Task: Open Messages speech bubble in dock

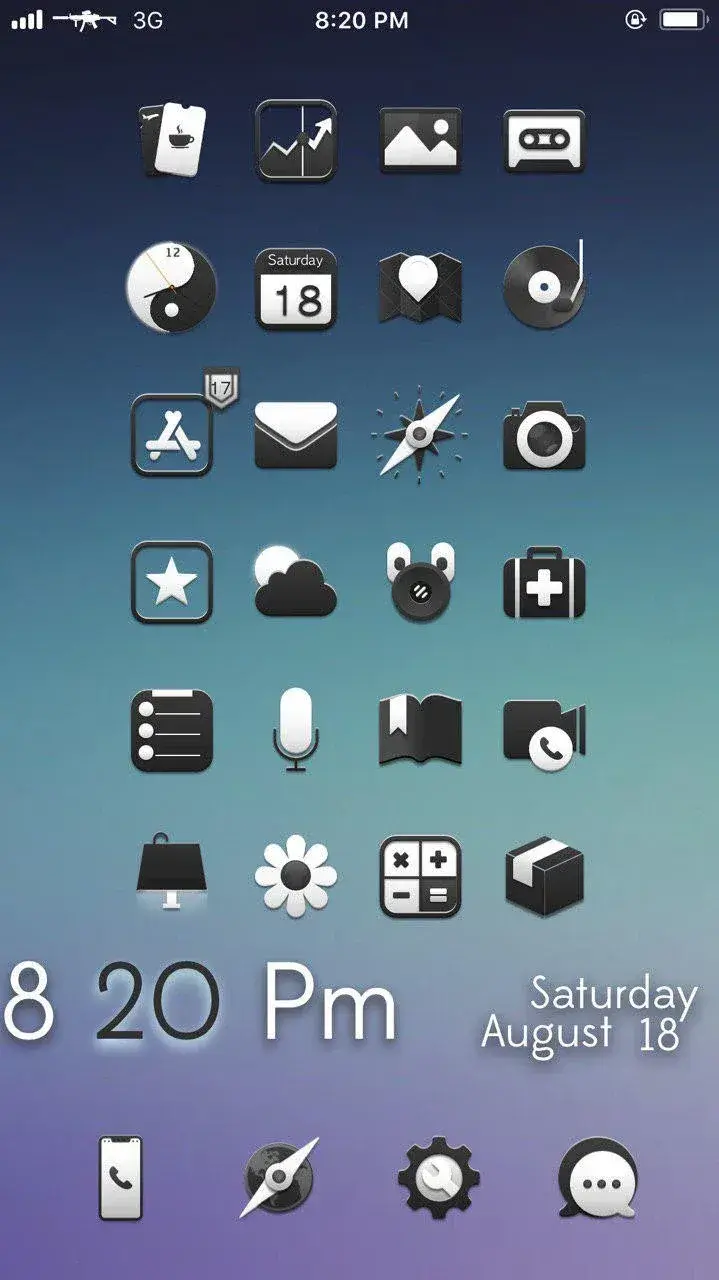Action: pyautogui.click(x=598, y=1178)
